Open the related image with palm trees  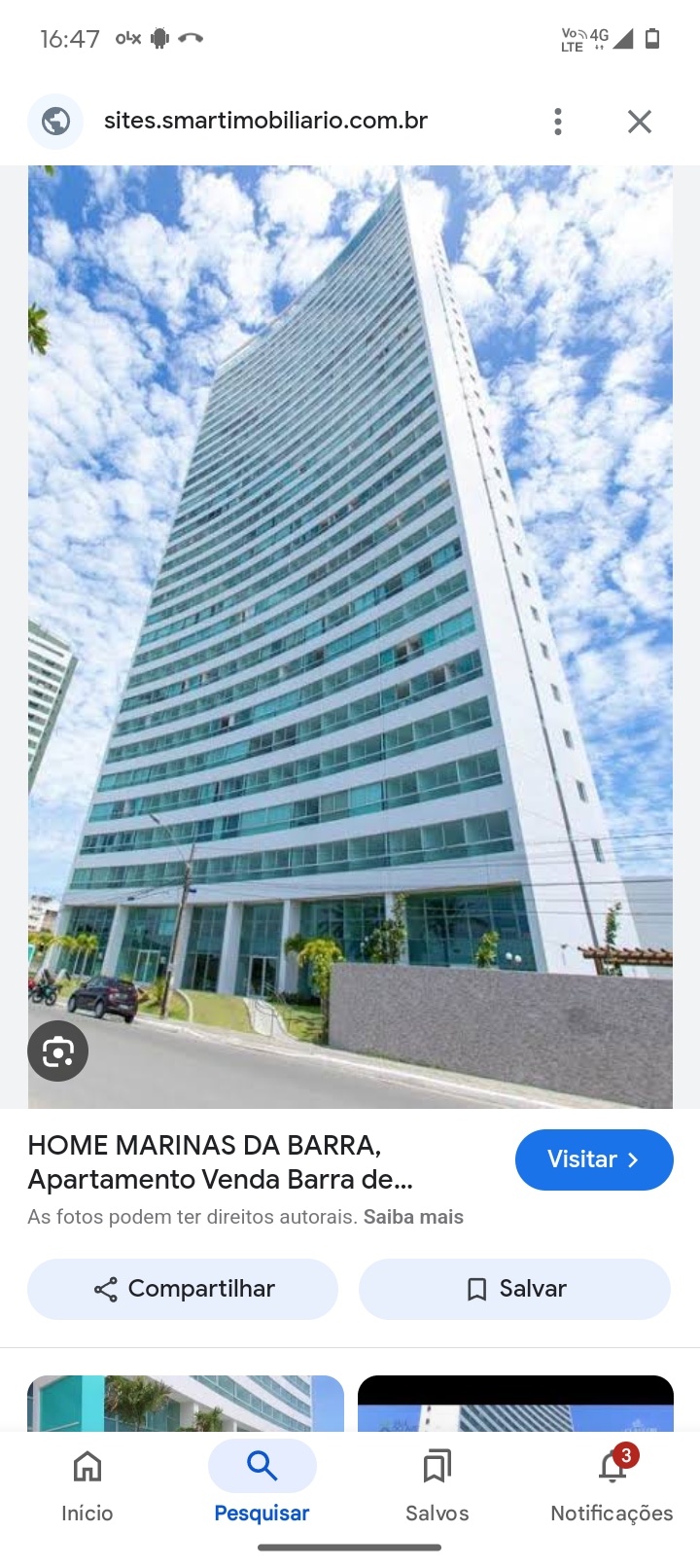point(185,1404)
